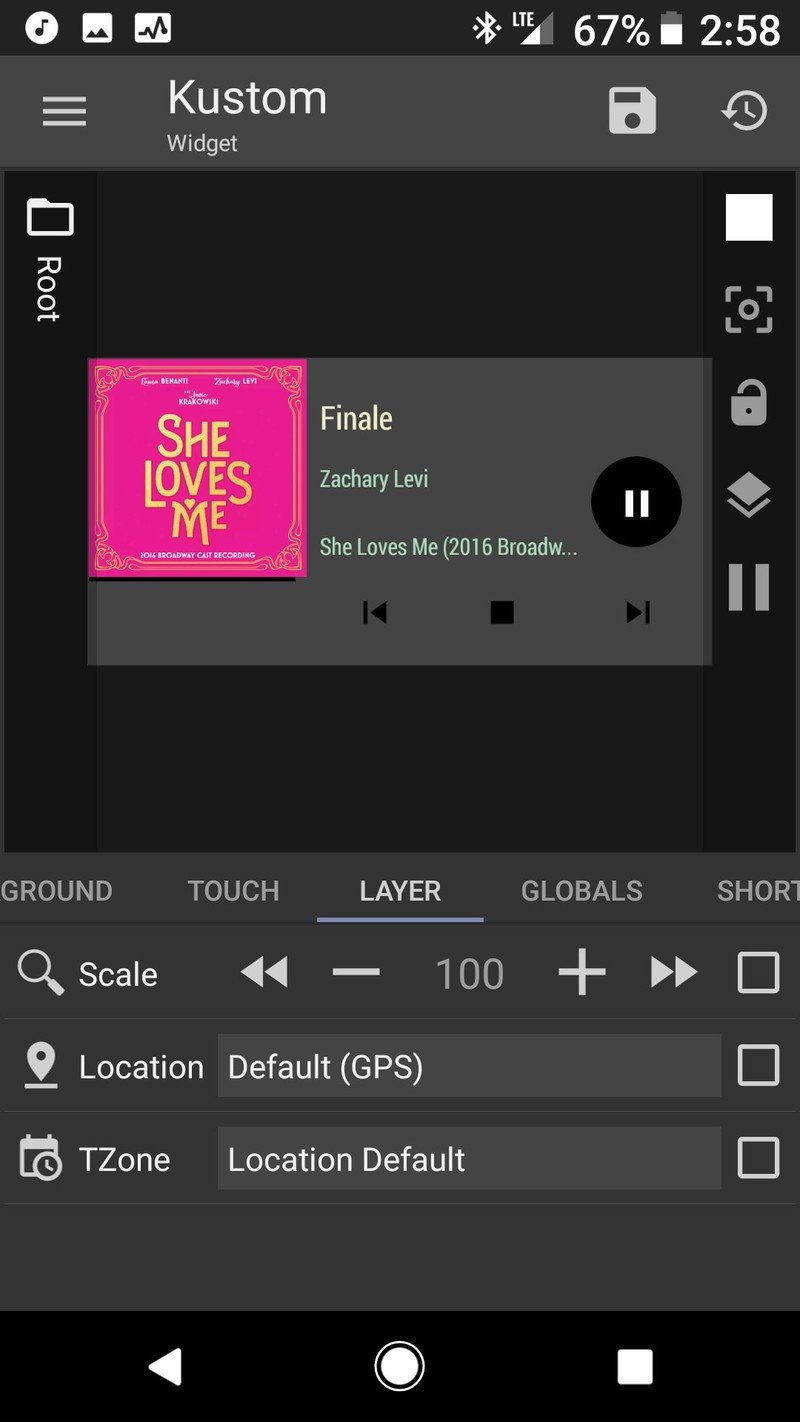Go back using the system back button
This screenshot has height=1422, width=800.
165,1366
